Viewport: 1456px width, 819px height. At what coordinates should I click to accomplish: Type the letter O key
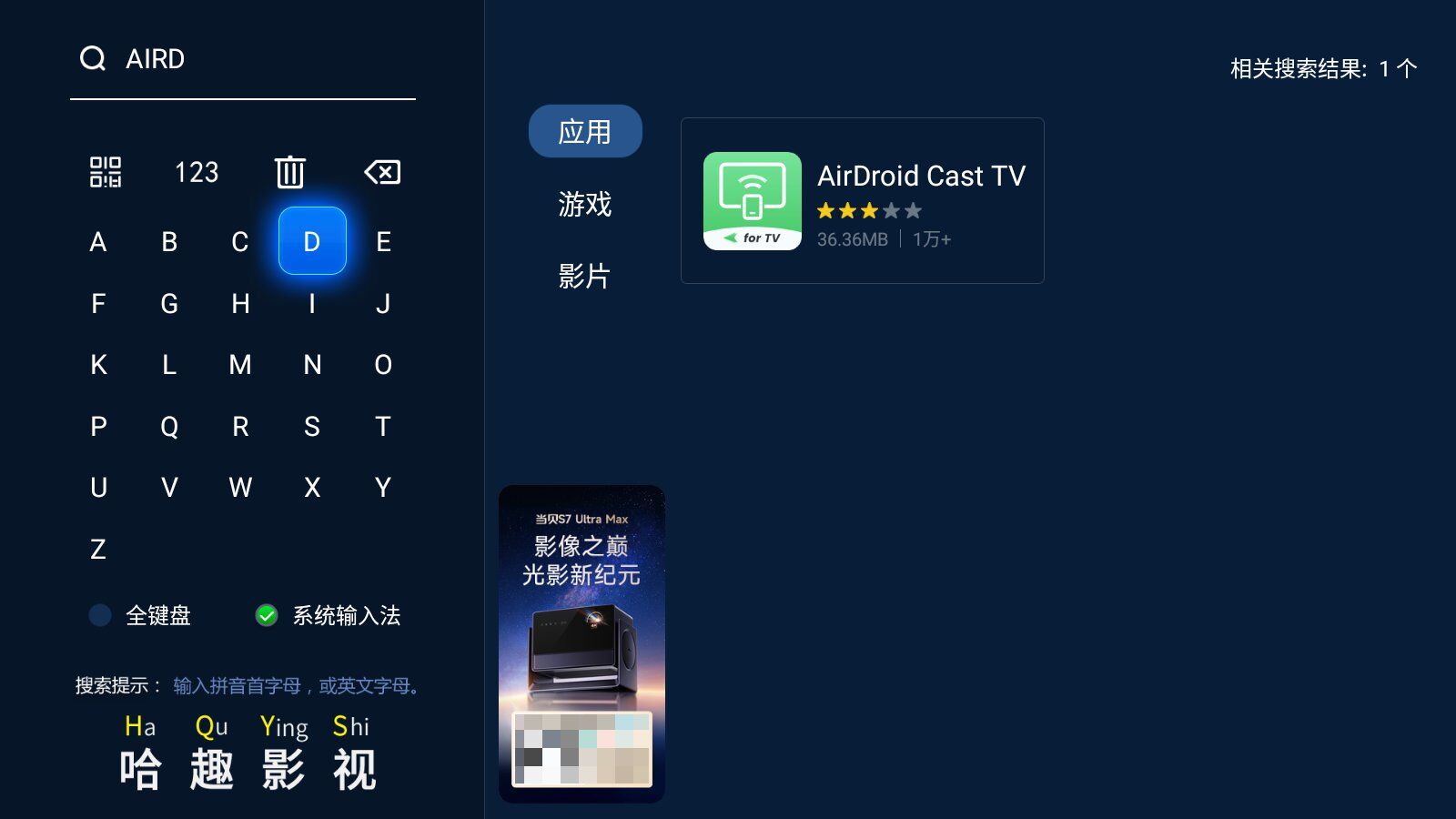click(383, 365)
